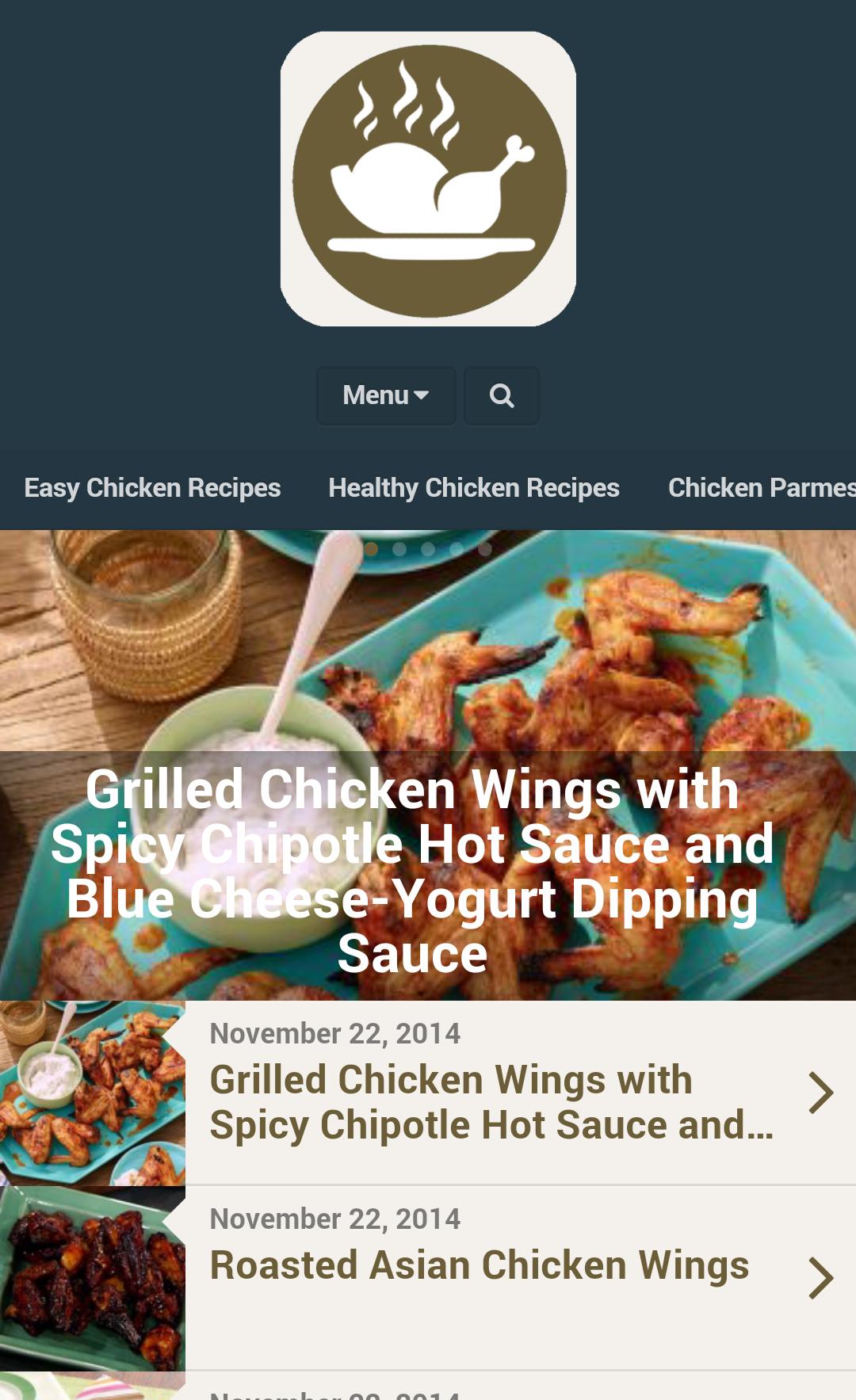Open the Chicken Parmesan nav item

point(761,487)
